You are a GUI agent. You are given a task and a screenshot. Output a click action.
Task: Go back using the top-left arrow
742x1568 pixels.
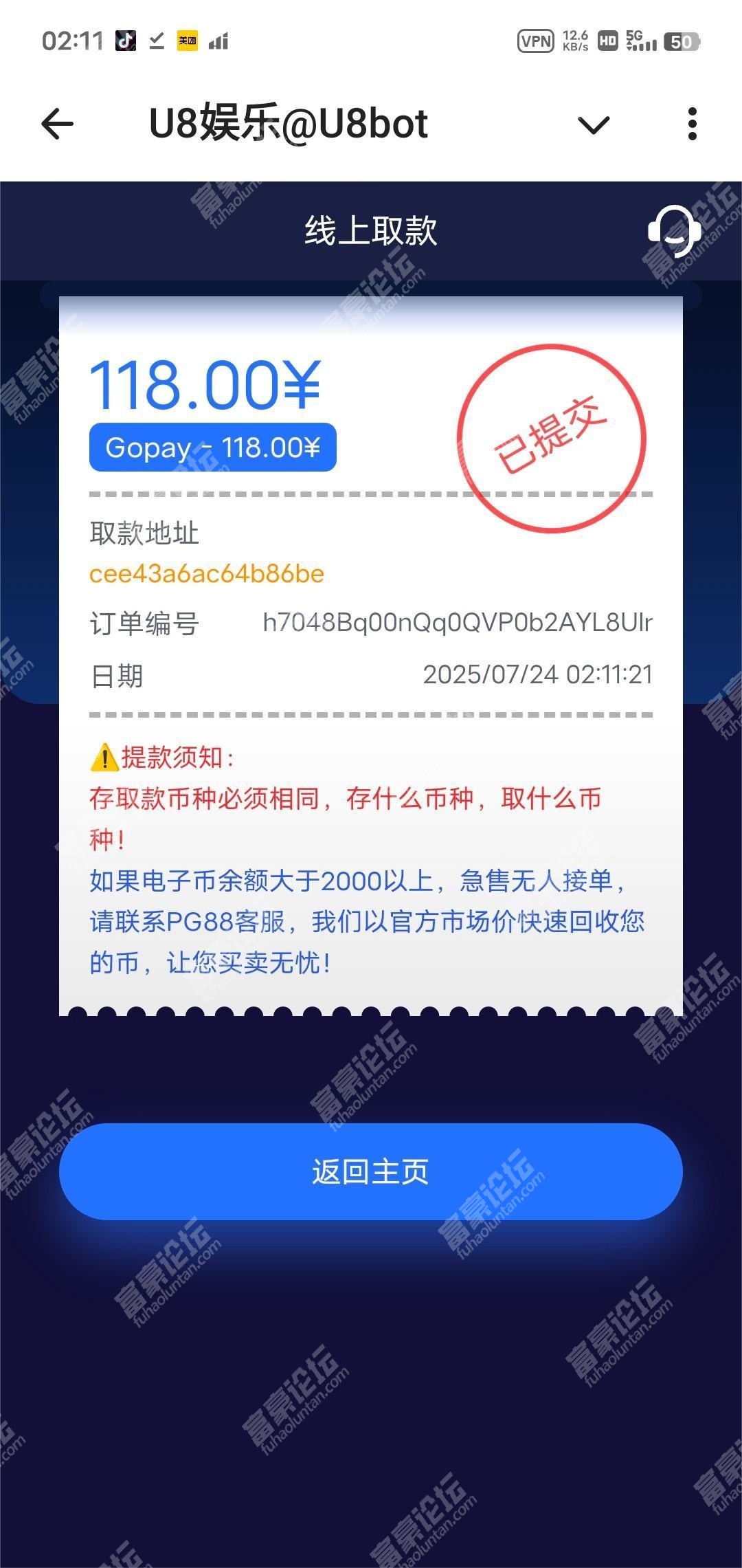[57, 124]
